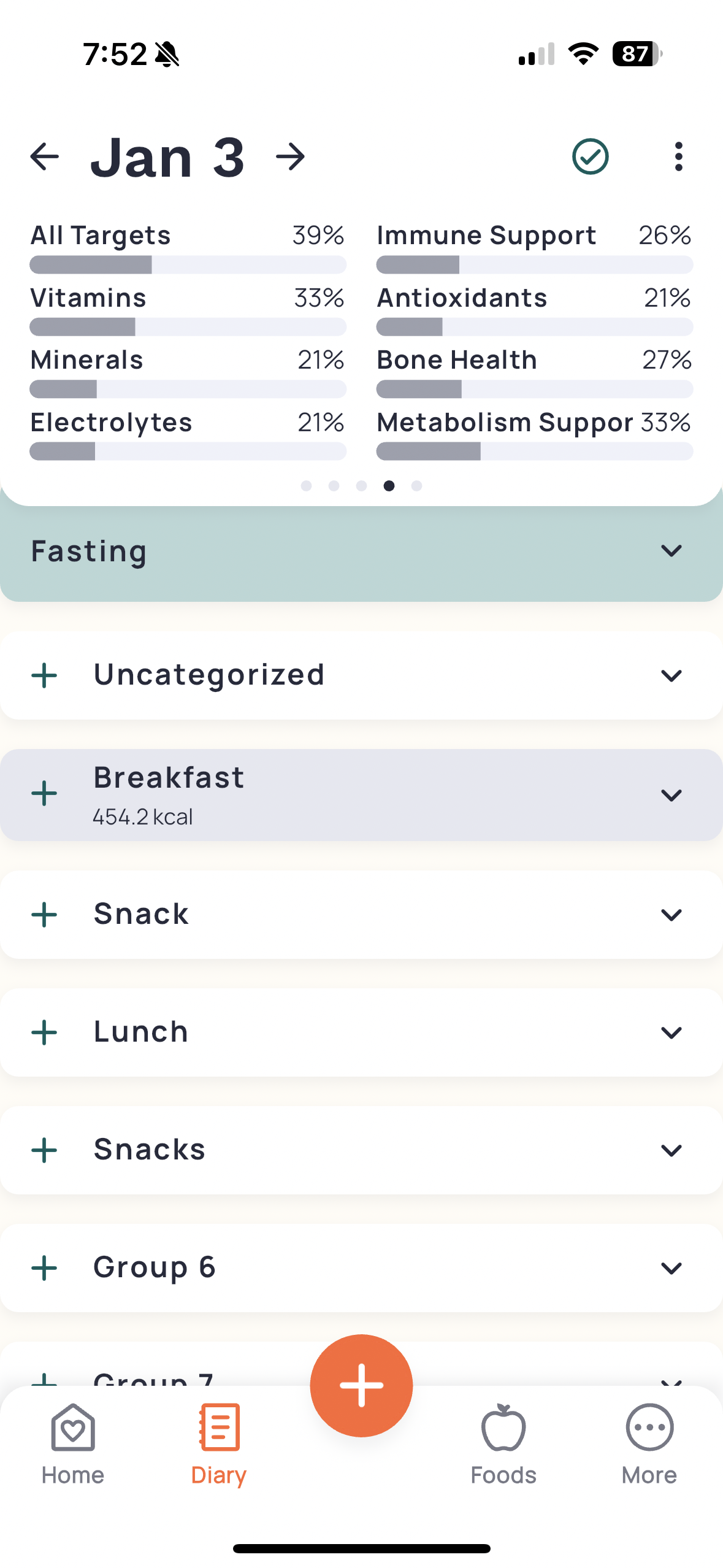Viewport: 723px width, 1568px height.
Task: Add food to Breakfast with the plus sign
Action: click(43, 794)
